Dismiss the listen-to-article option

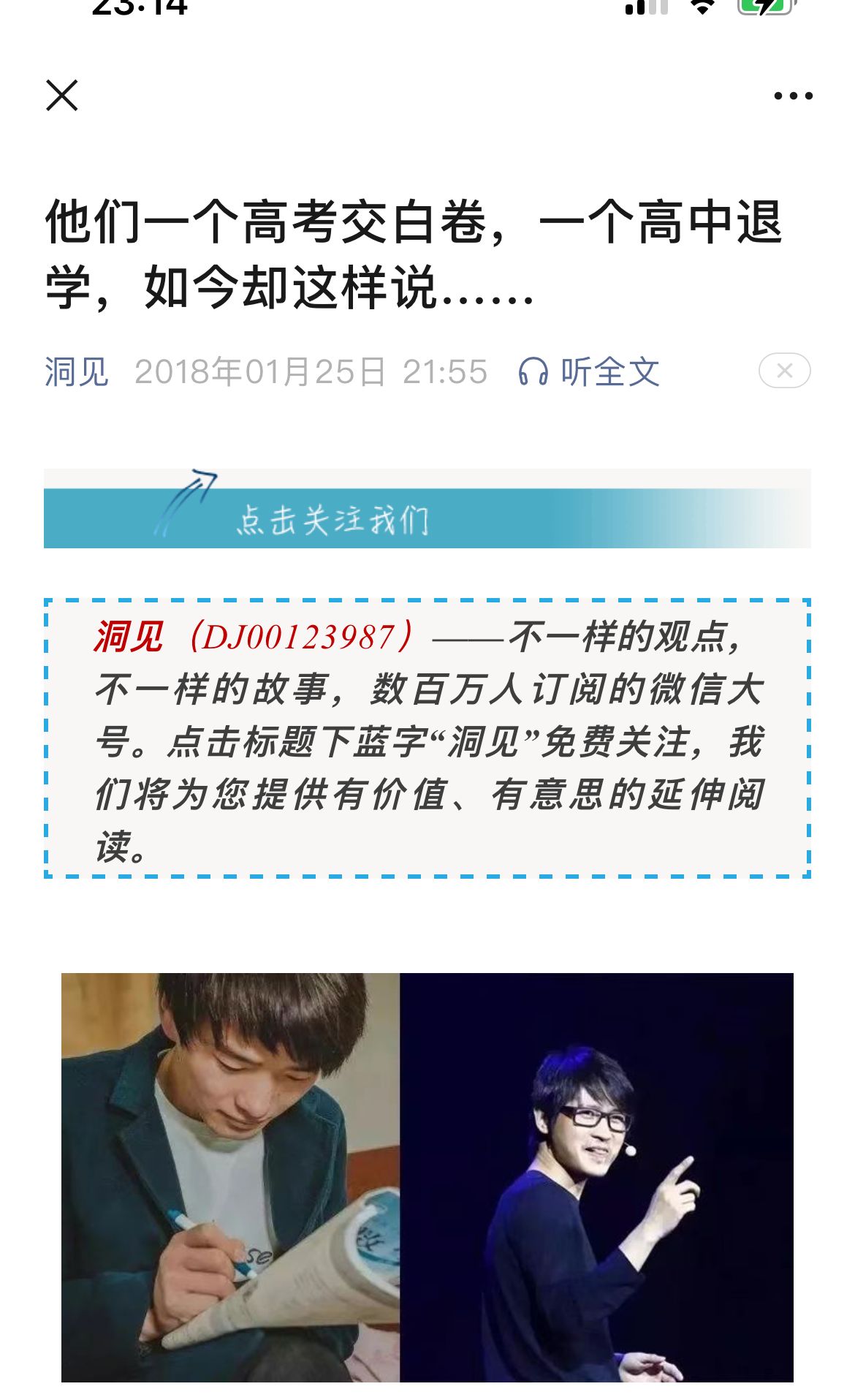coord(784,371)
